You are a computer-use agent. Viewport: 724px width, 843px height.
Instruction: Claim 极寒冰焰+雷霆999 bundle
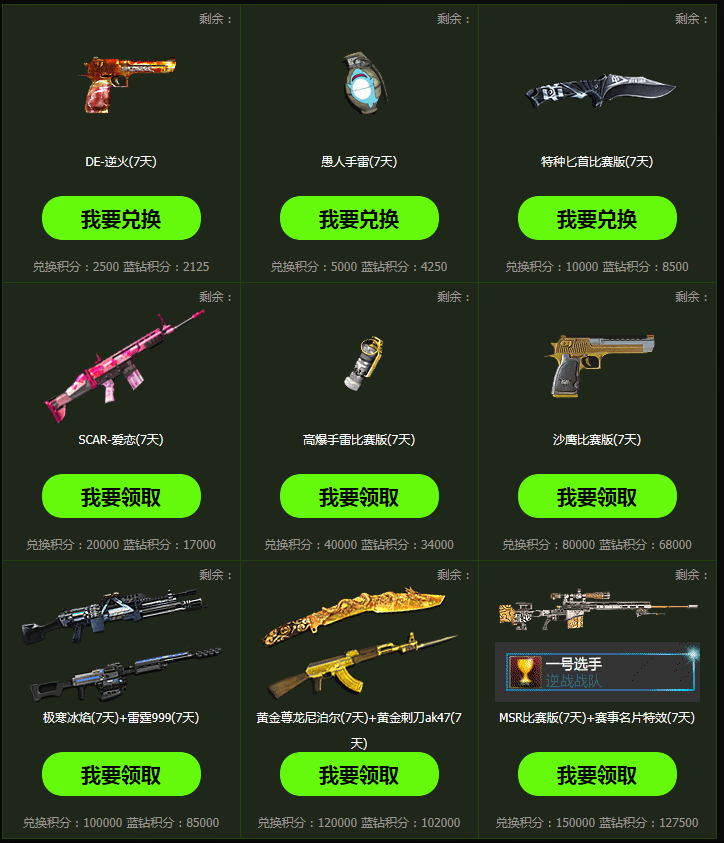tap(121, 774)
